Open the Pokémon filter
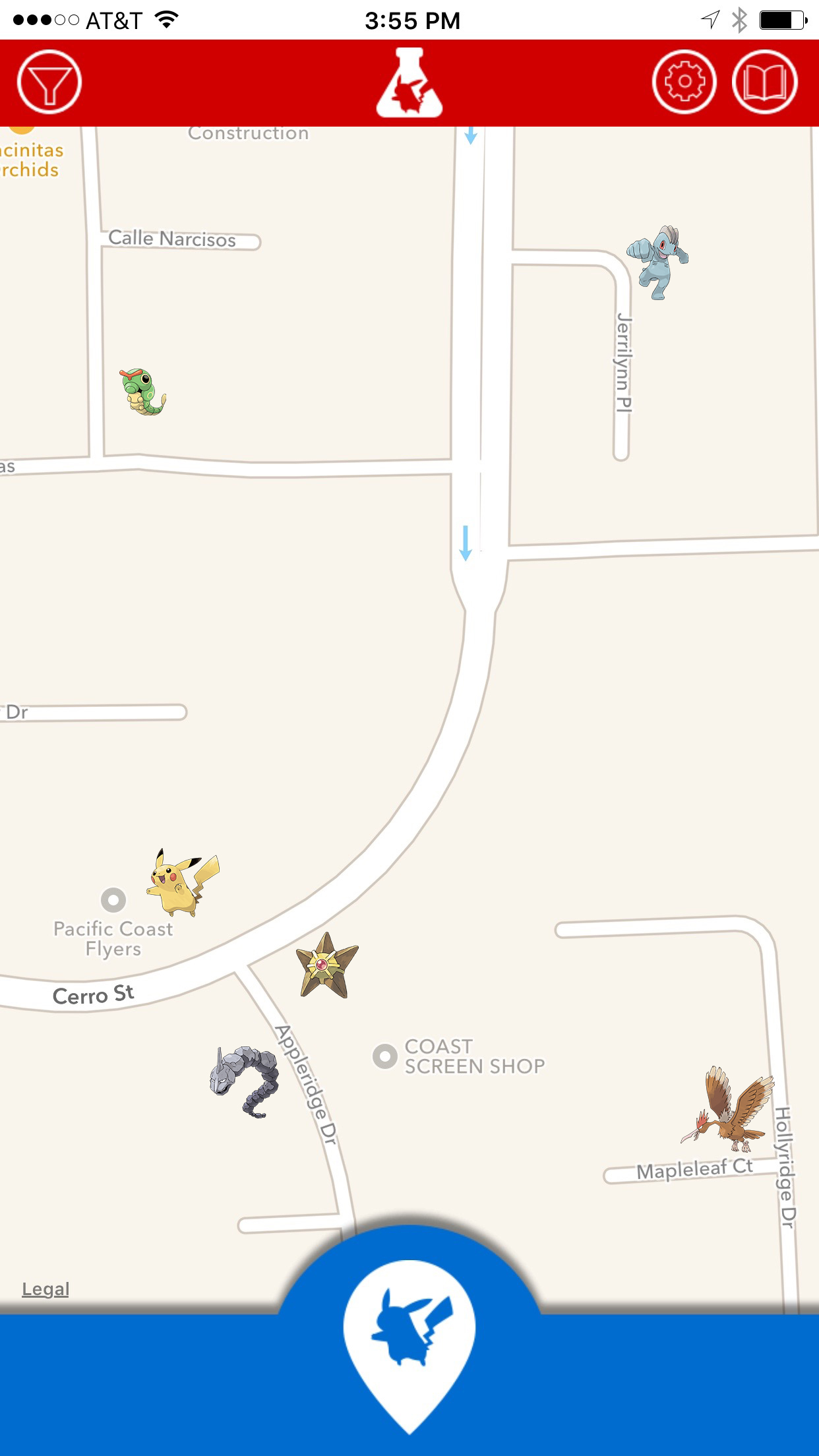Viewport: 819px width, 1456px height. click(49, 82)
